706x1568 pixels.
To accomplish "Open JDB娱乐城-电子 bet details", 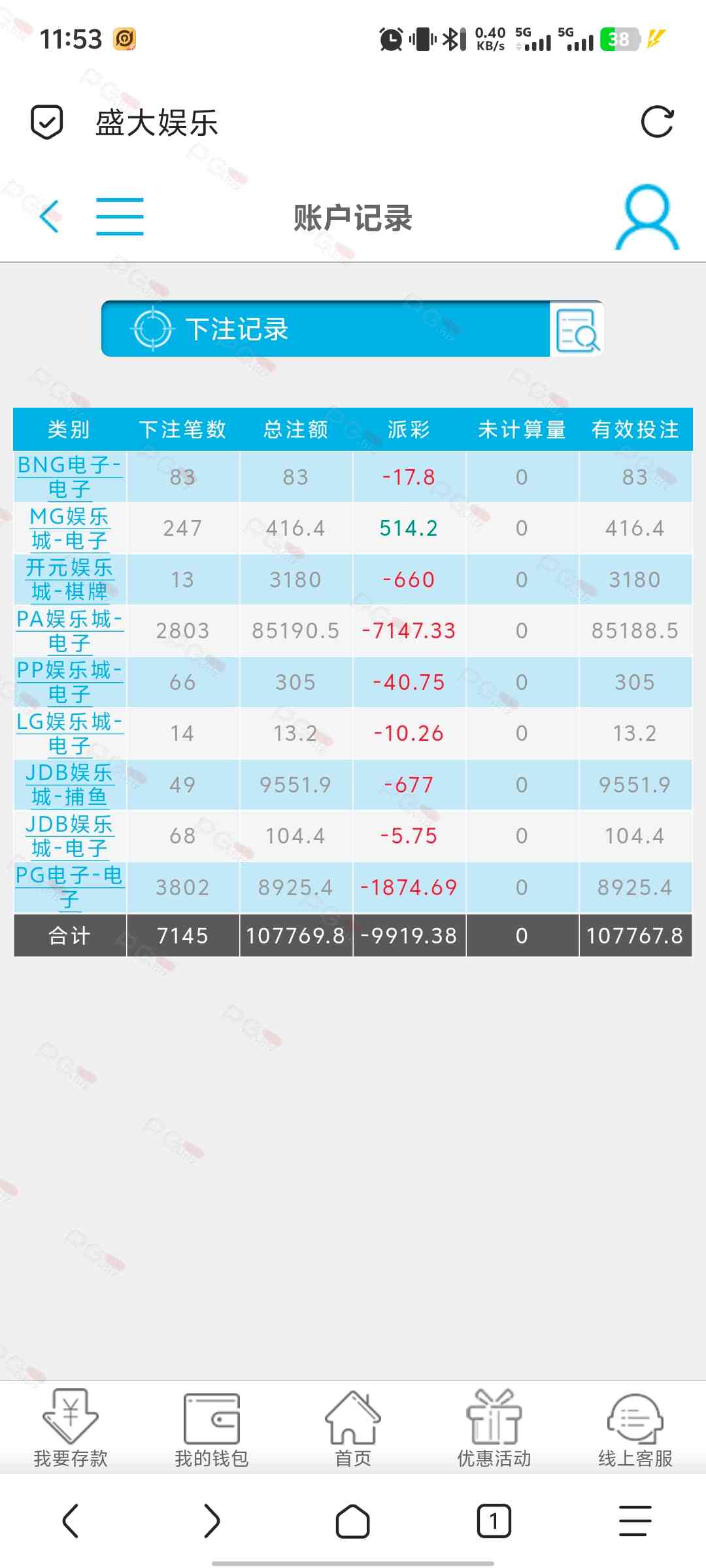I will point(69,836).
